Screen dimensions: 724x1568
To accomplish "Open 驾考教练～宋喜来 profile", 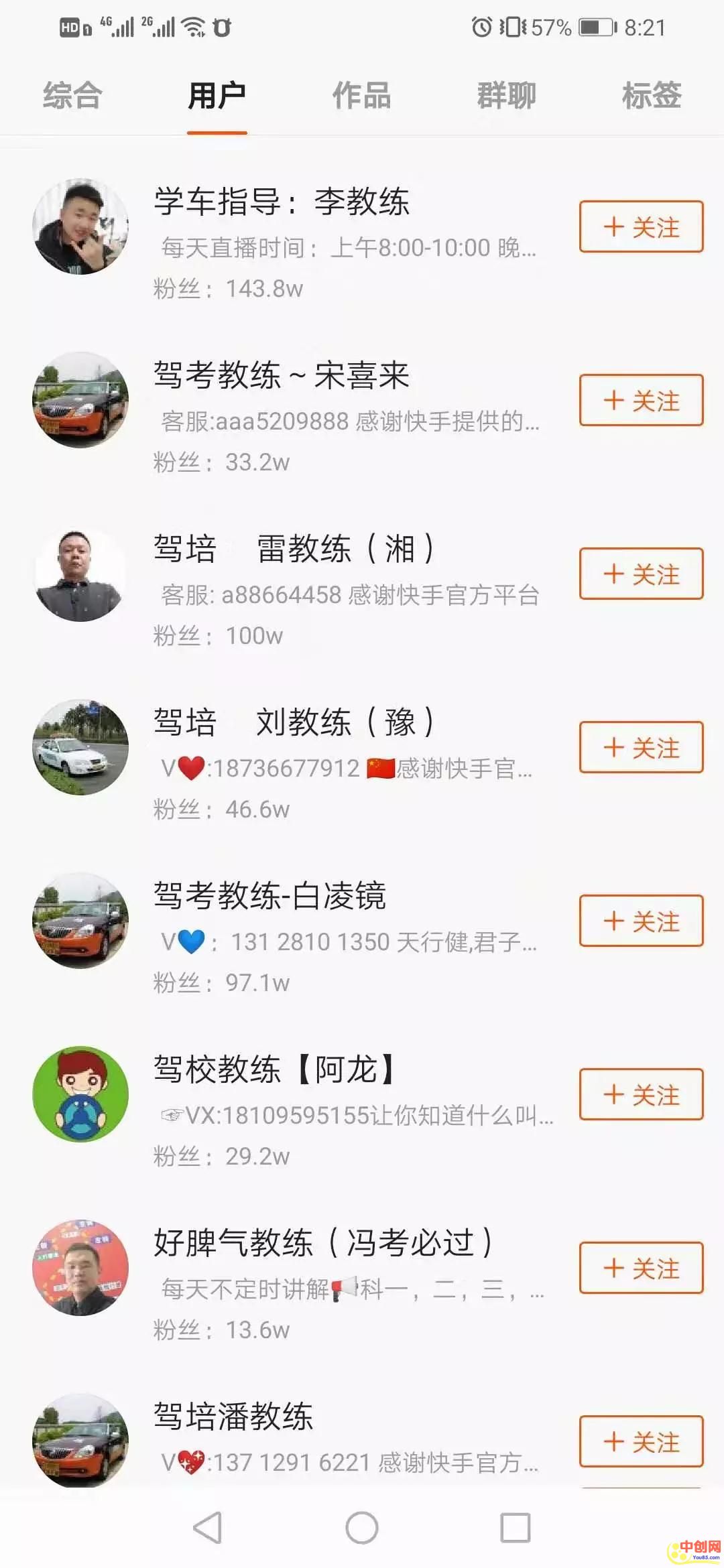I will (x=281, y=375).
